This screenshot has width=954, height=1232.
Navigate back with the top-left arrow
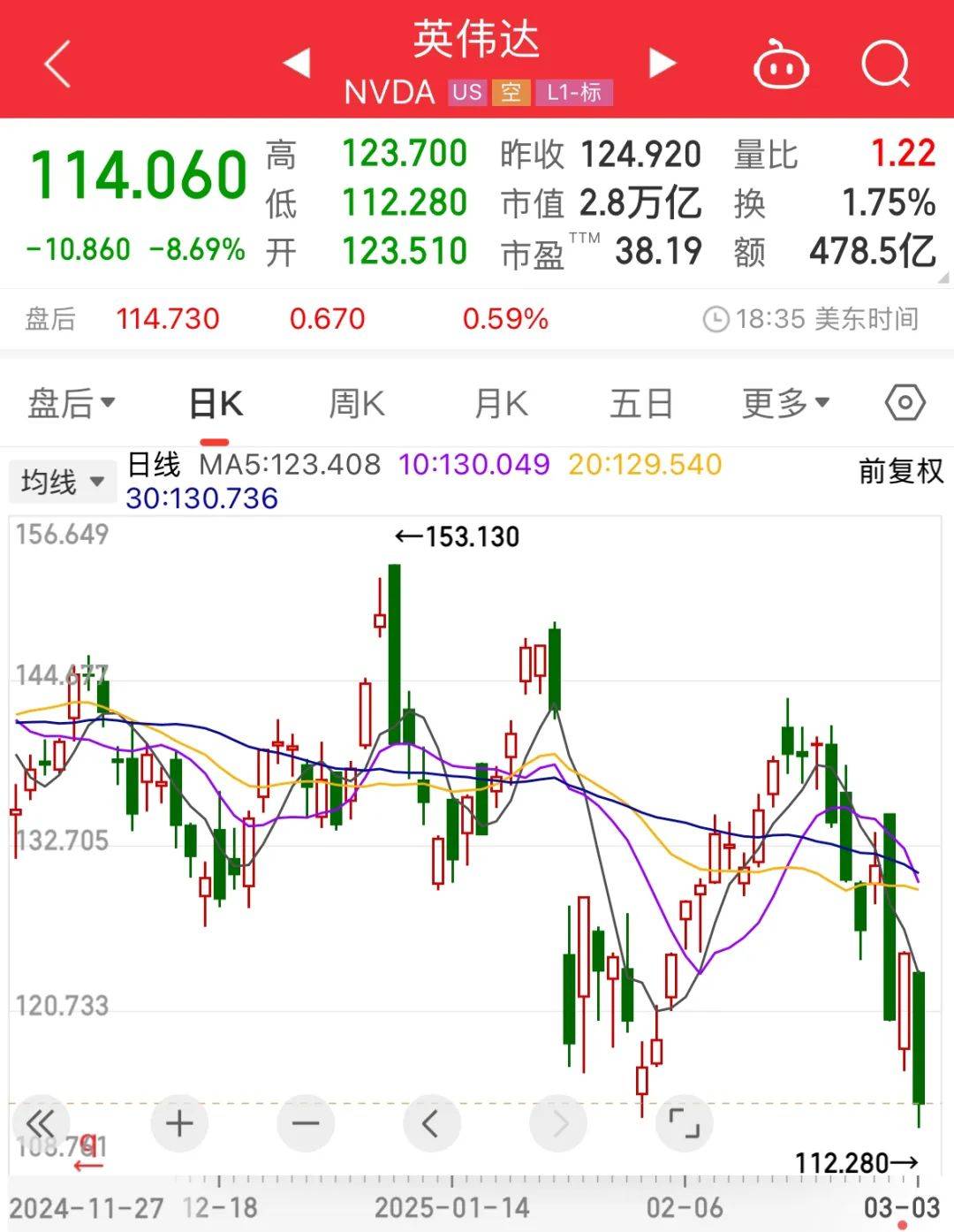click(x=55, y=64)
